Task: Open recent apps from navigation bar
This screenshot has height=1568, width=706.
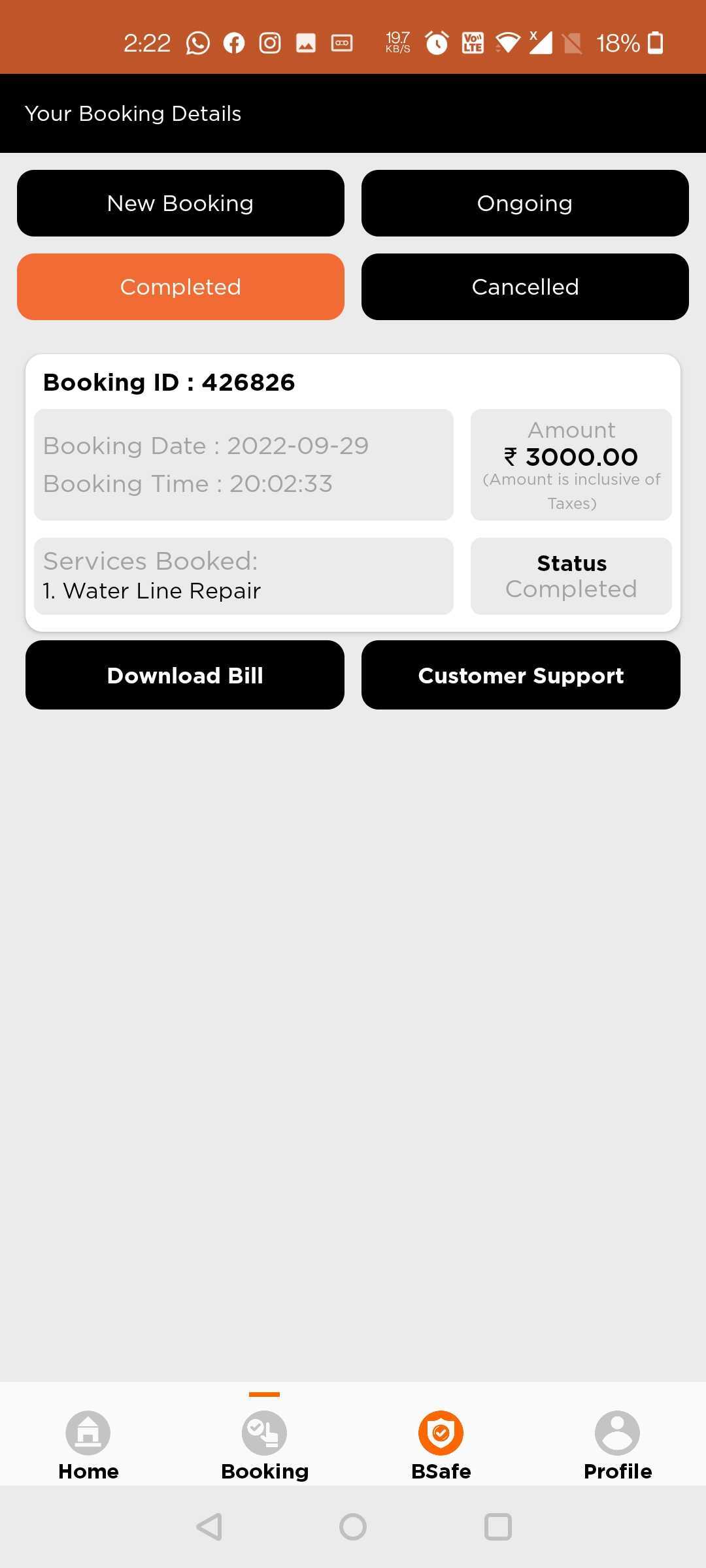Action: pos(497,1527)
